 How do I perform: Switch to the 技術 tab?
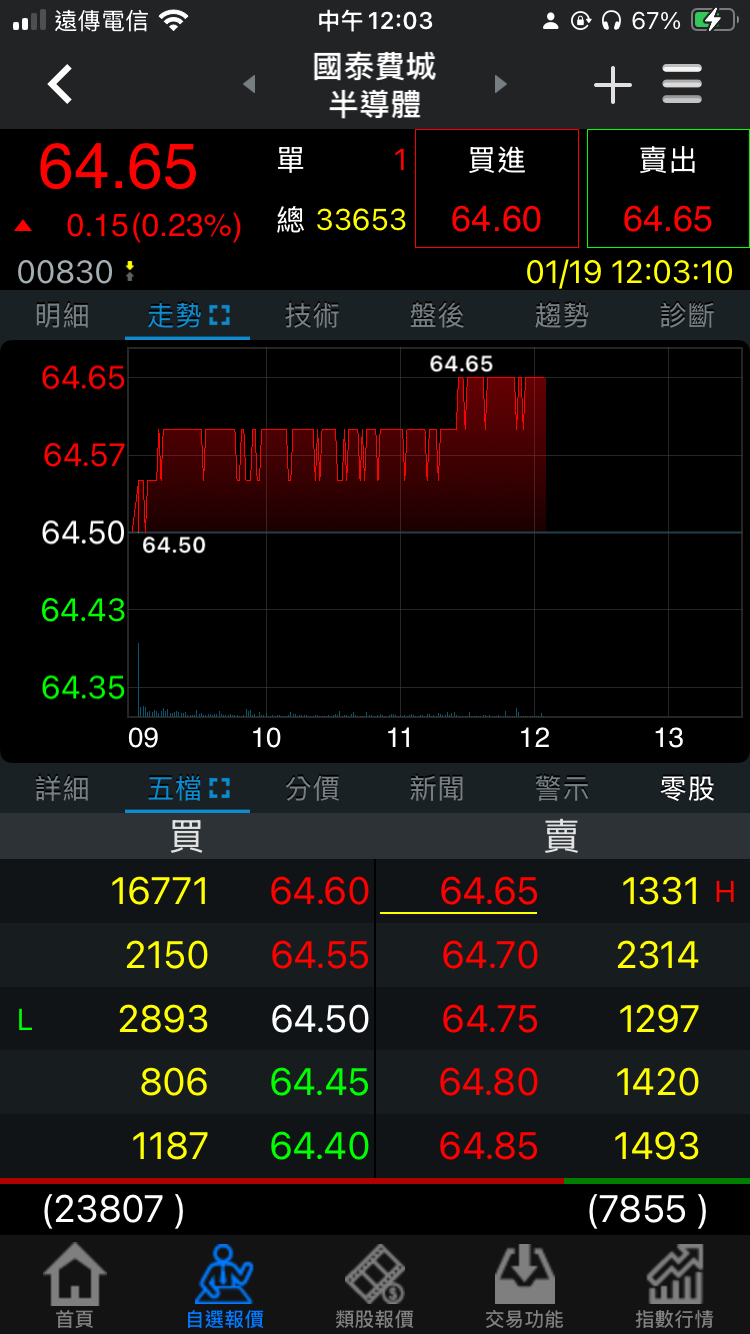[x=312, y=313]
